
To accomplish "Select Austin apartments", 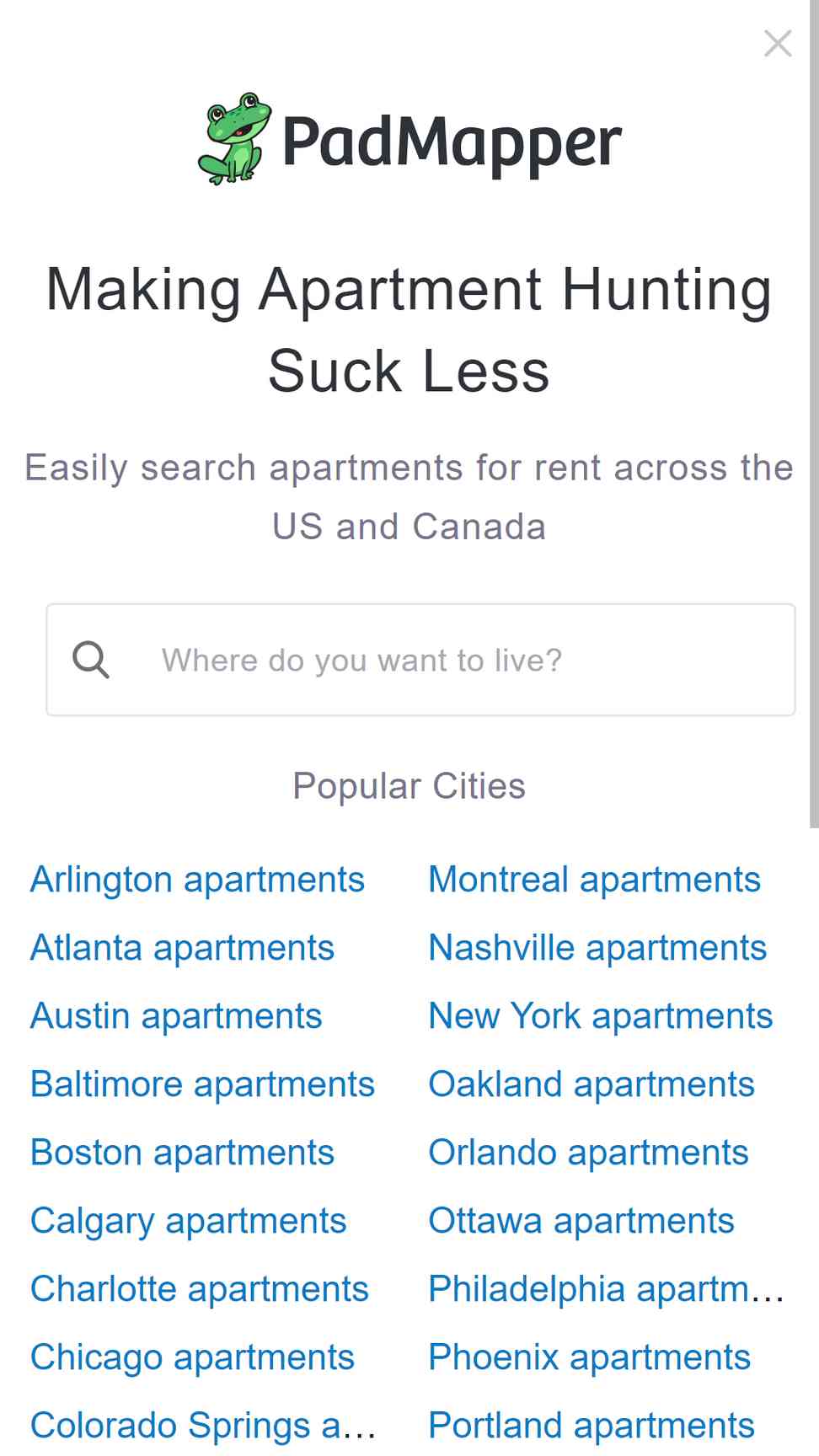I will (x=176, y=1016).
